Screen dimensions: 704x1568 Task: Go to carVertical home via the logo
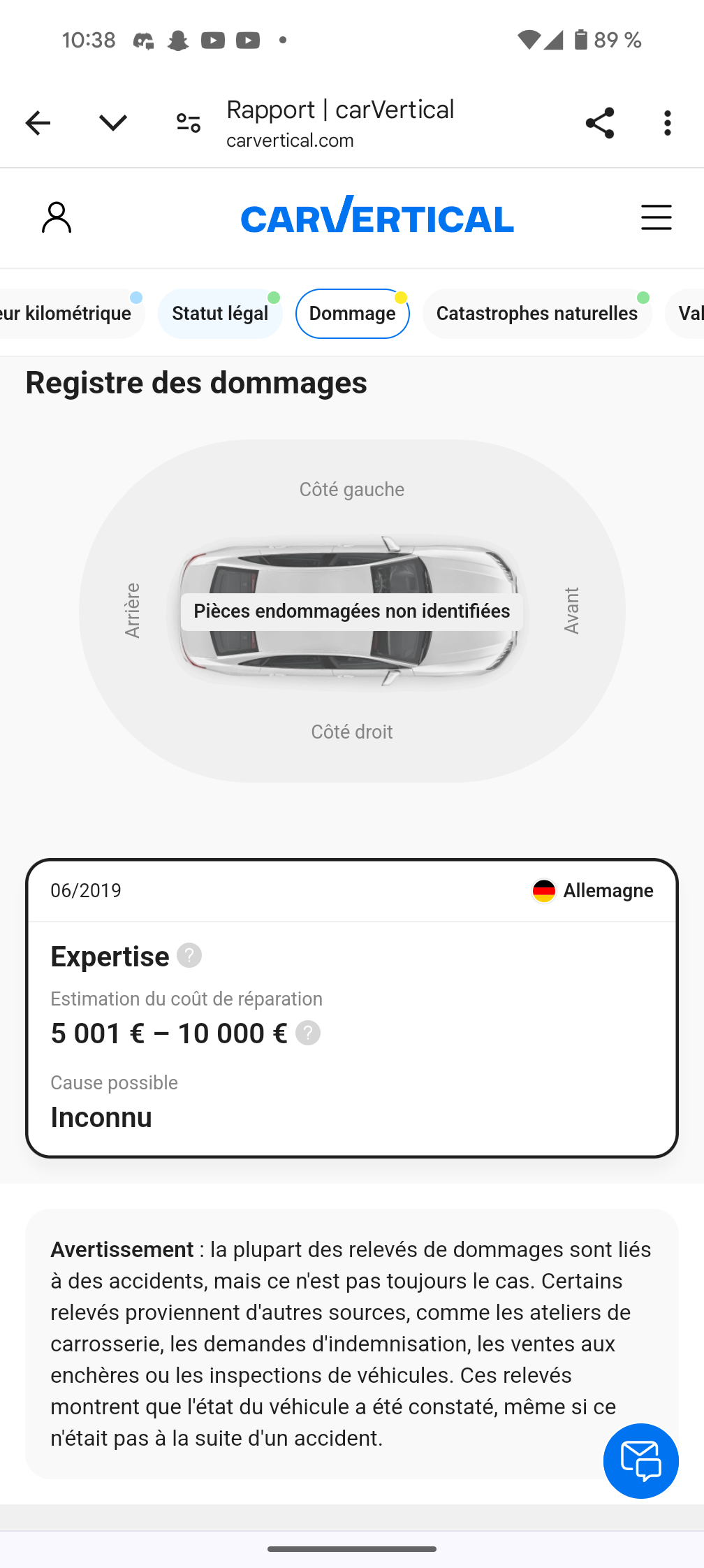click(377, 215)
